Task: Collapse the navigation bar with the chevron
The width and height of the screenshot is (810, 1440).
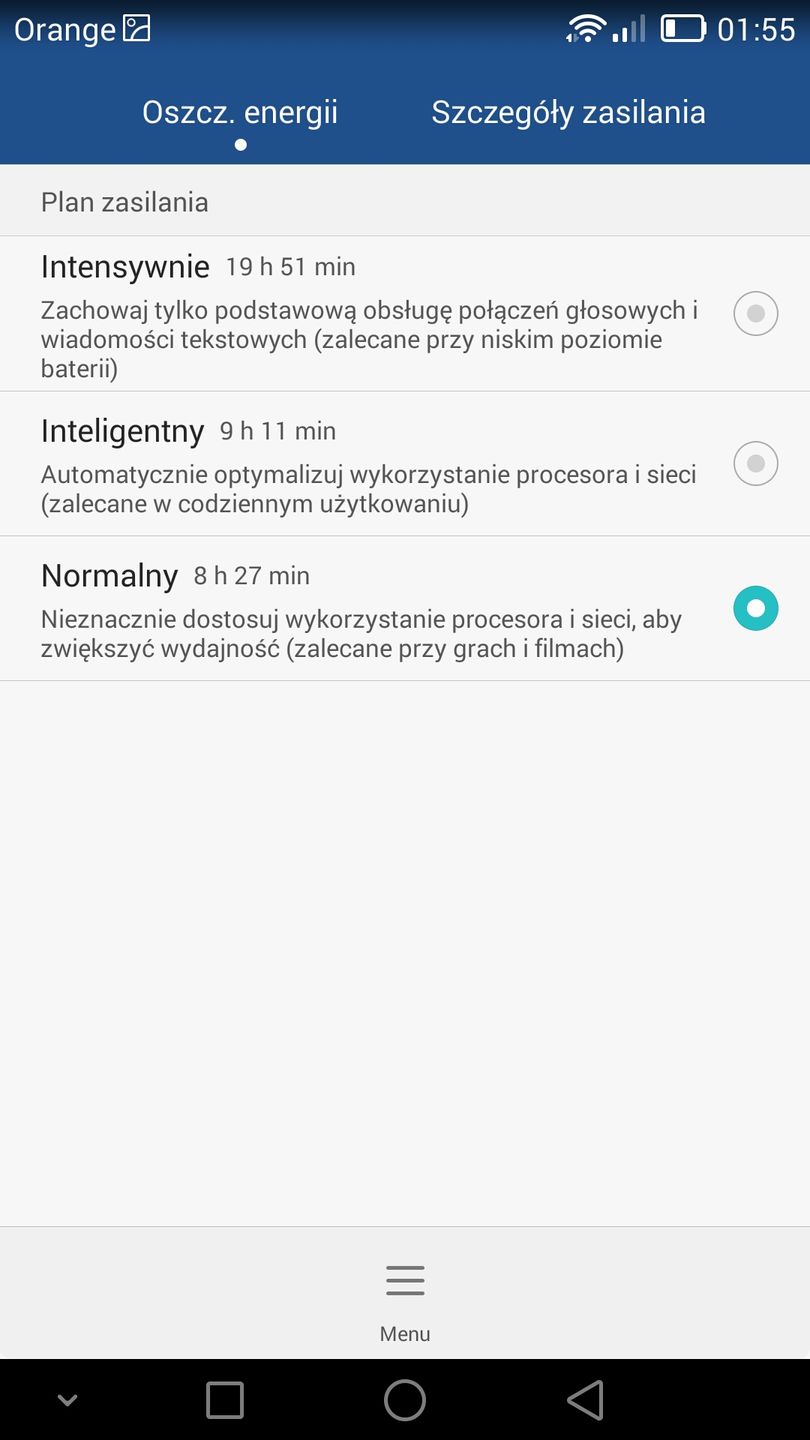Action: [67, 1400]
